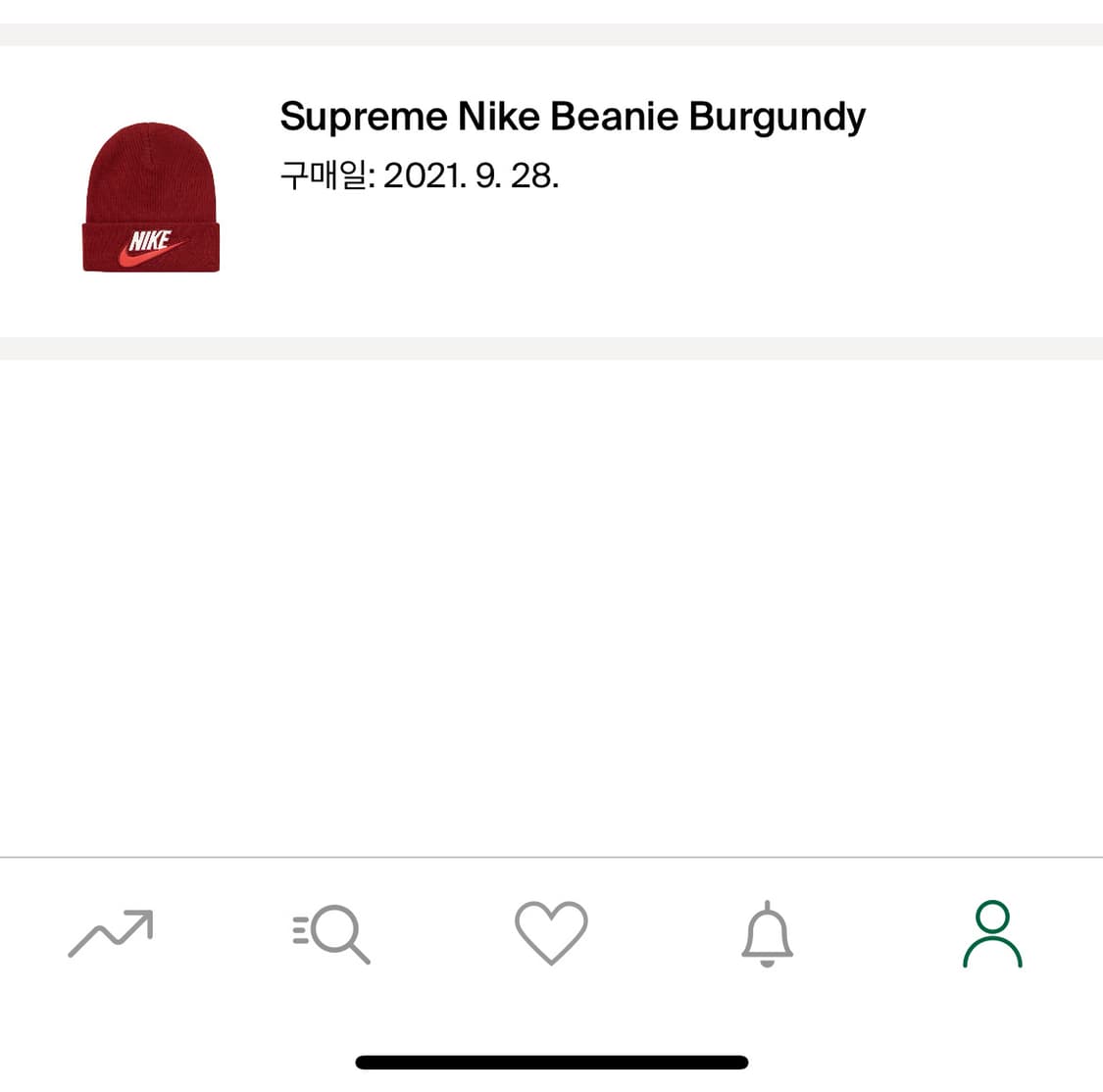Open the Supreme Nike Beanie Burgundy purchase
The image size is (1103, 1092).
(x=572, y=117)
